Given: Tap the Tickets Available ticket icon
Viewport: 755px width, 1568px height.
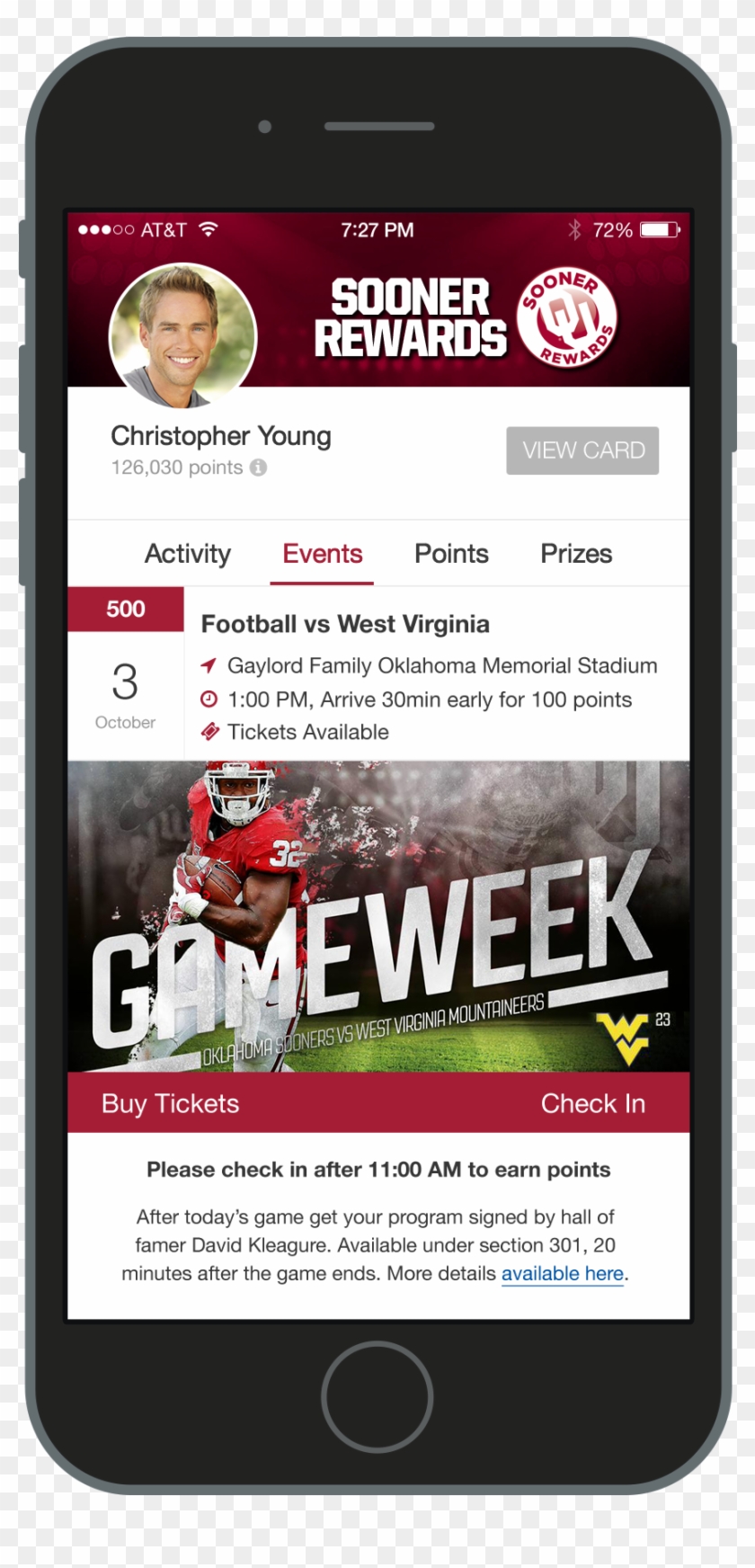Looking at the screenshot, I should click(x=209, y=732).
